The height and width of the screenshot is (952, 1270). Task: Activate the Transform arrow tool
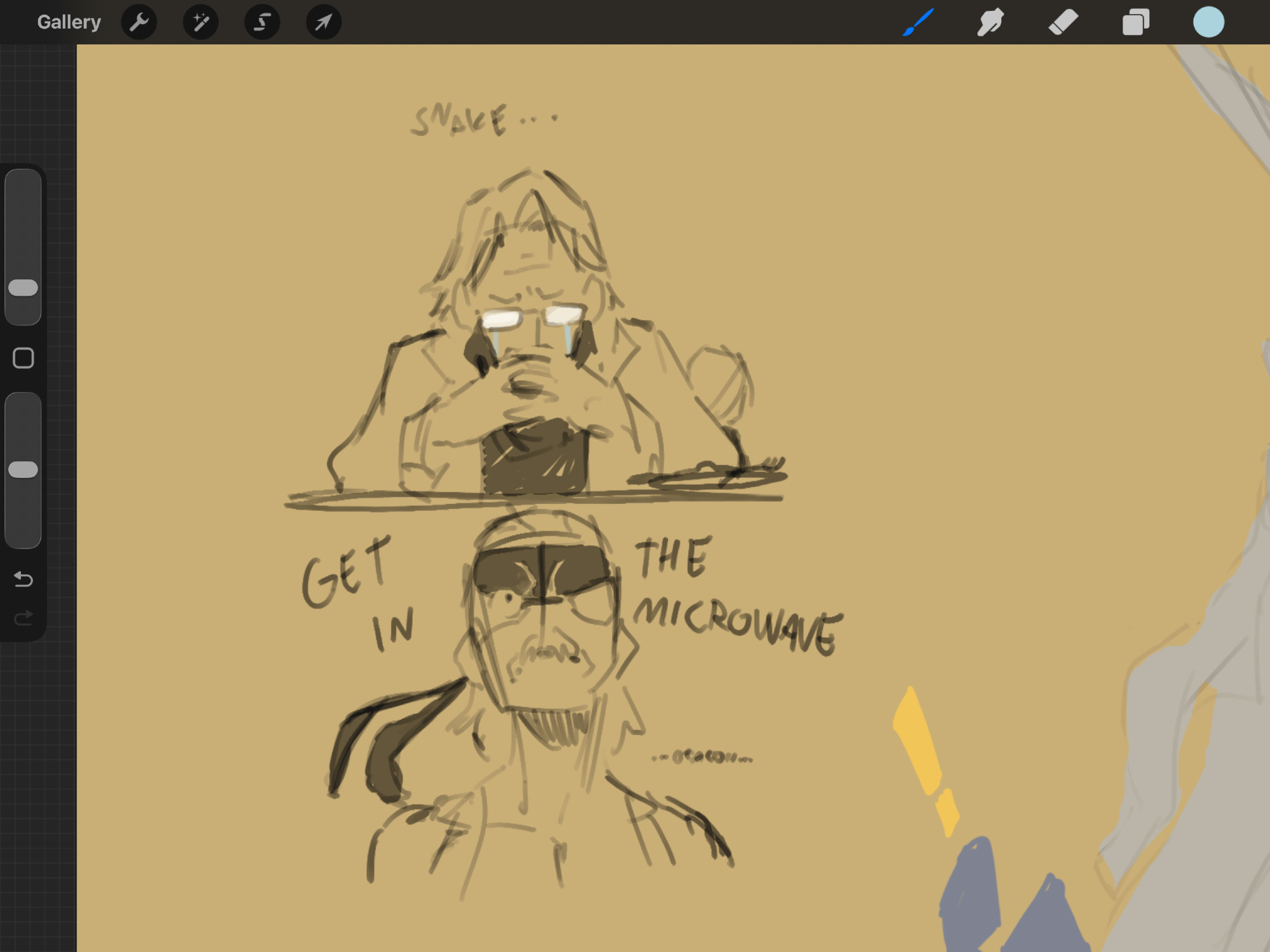(324, 22)
